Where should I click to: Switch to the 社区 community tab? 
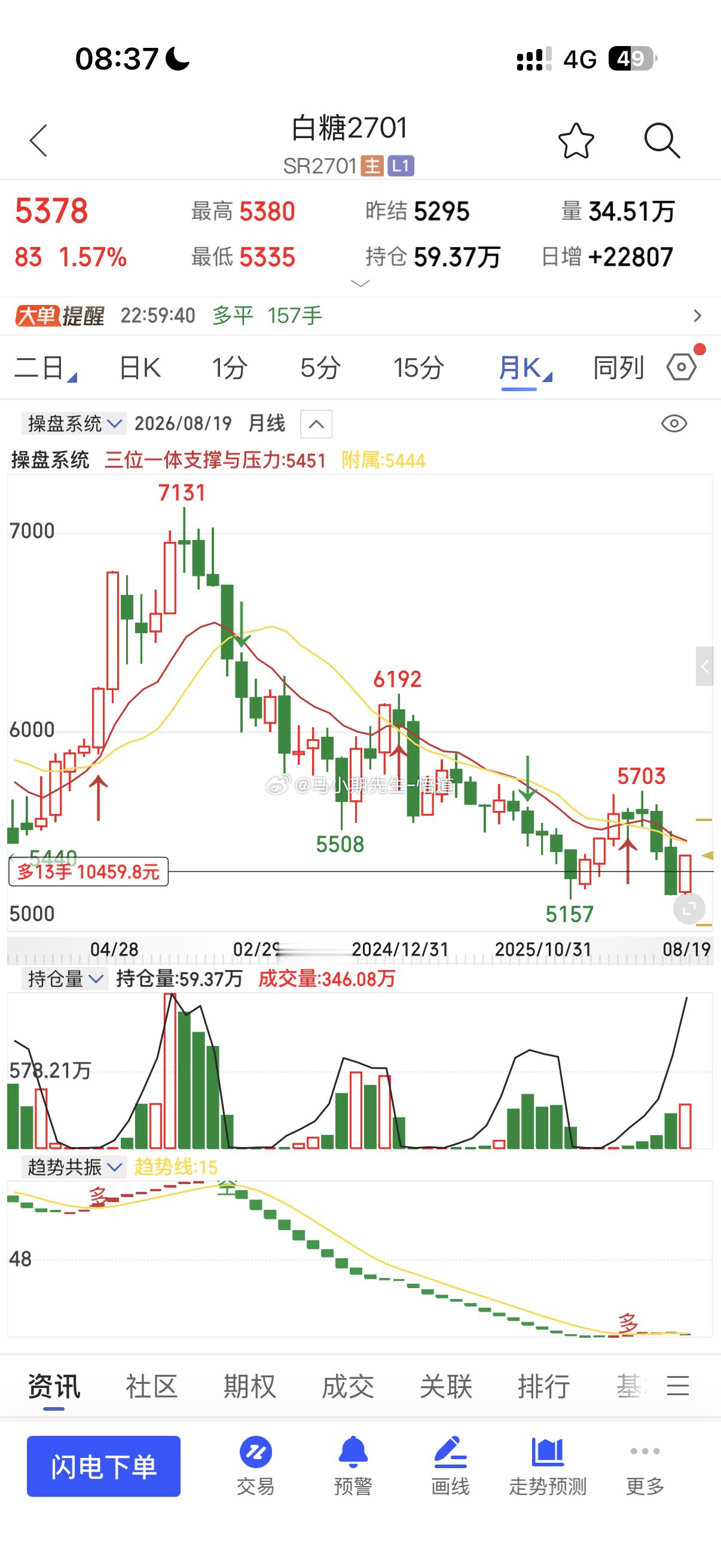coord(151,1386)
